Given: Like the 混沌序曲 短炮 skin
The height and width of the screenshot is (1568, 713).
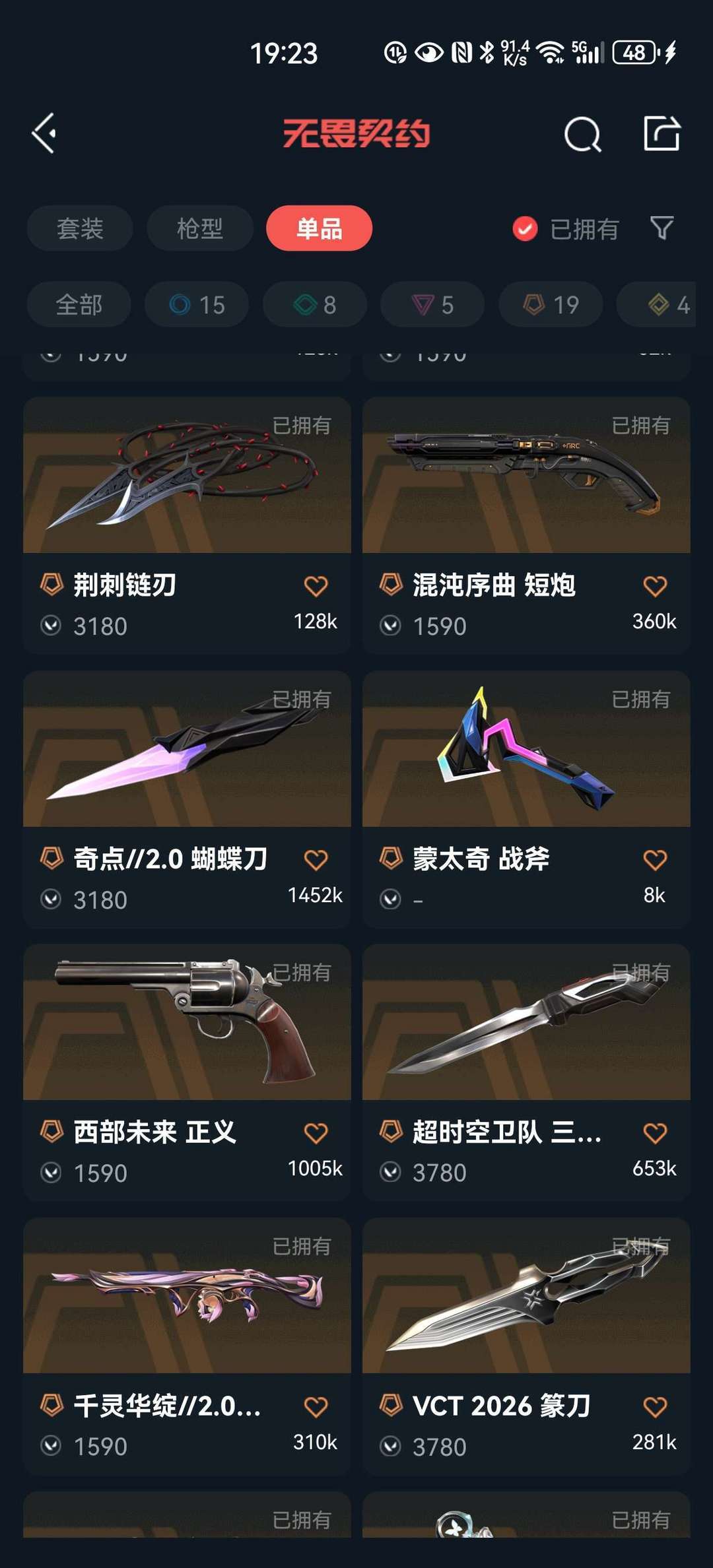Looking at the screenshot, I should [655, 586].
